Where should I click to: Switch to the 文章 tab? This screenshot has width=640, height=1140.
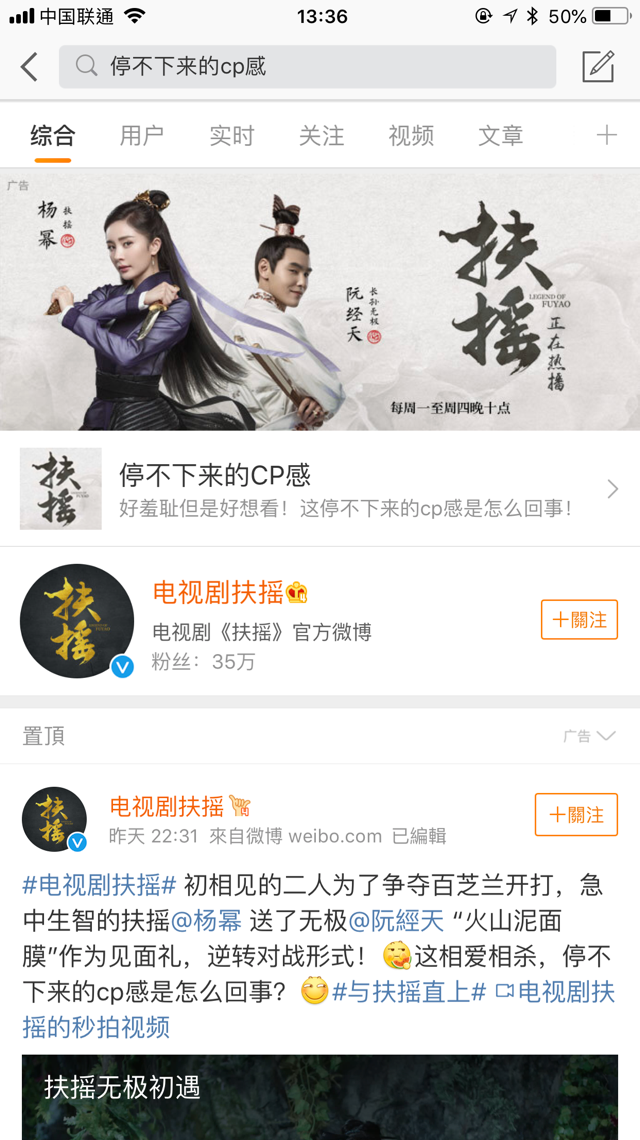(x=500, y=136)
